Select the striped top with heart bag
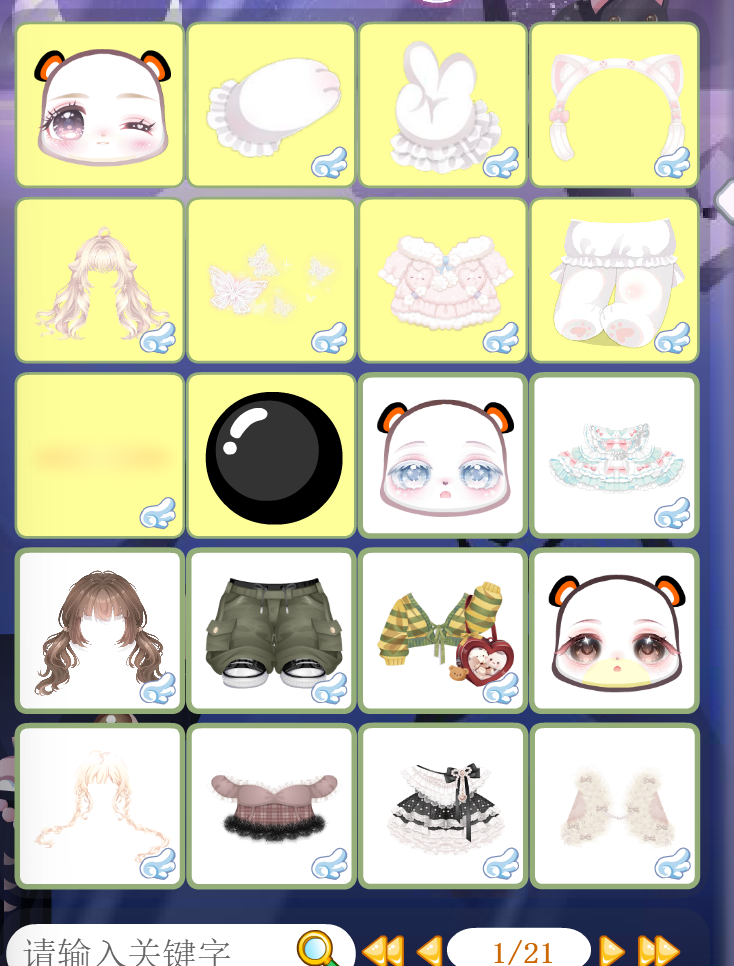Screen dimensions: 734x966 coord(443,630)
